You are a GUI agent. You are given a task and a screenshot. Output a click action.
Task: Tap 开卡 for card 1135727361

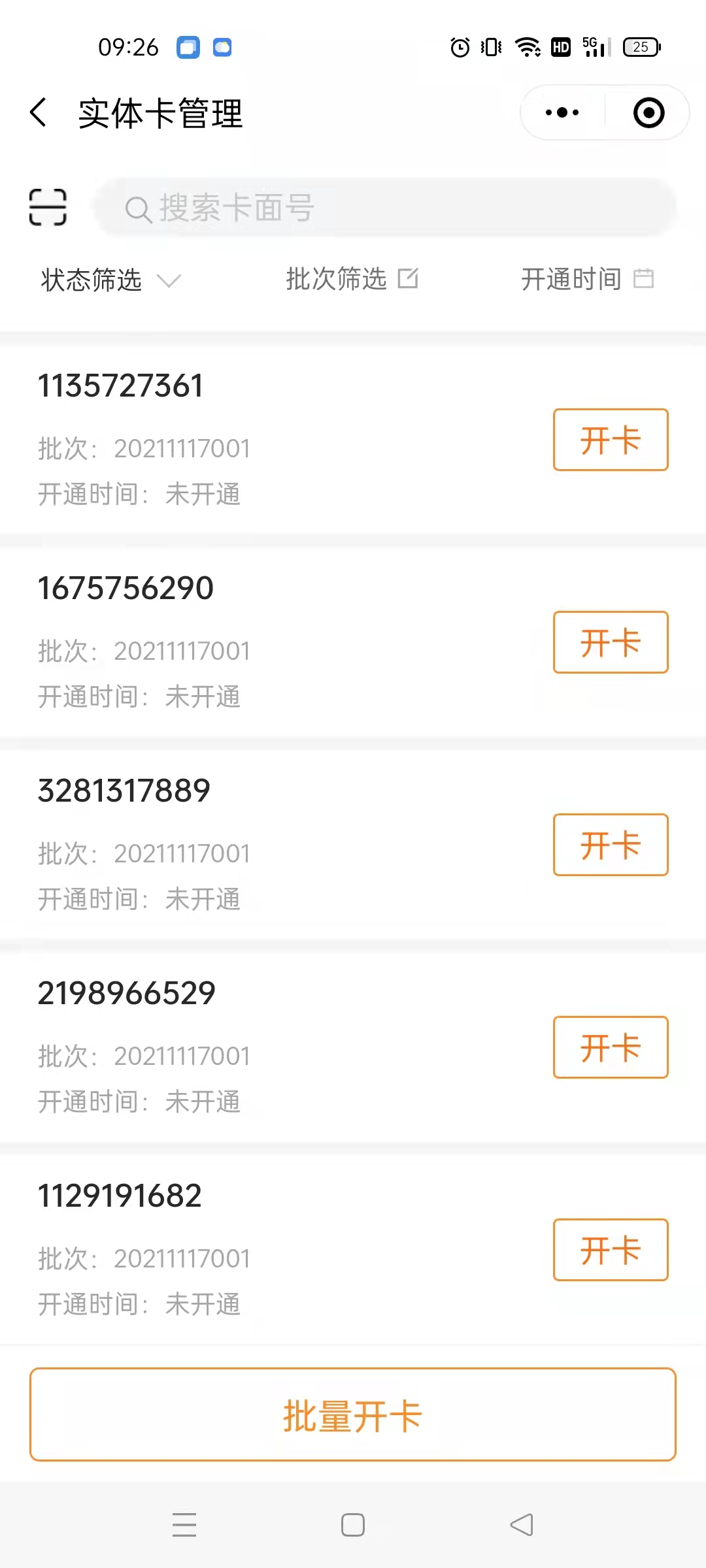click(x=610, y=440)
